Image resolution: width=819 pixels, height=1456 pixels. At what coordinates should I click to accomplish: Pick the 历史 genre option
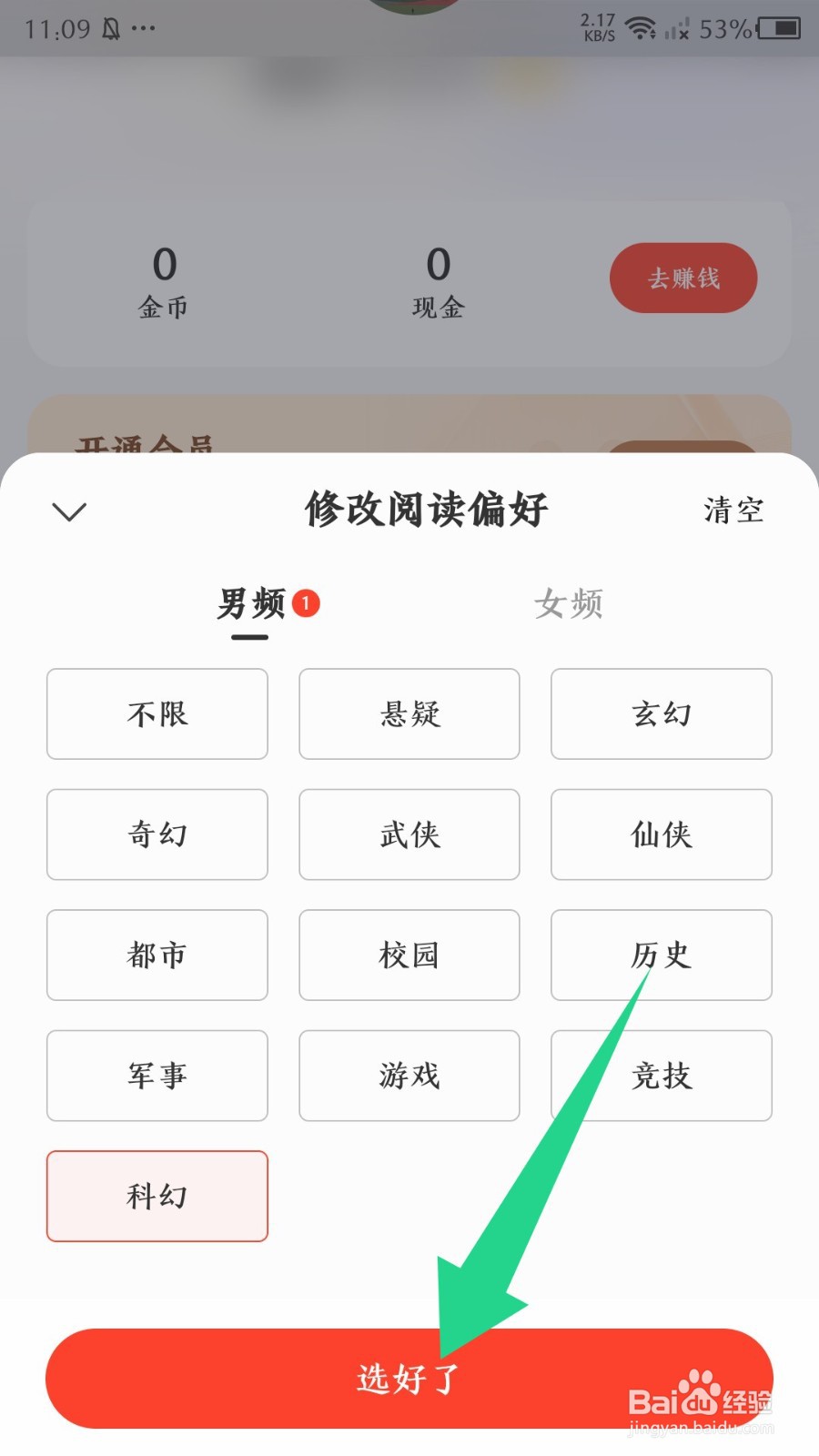click(x=661, y=955)
